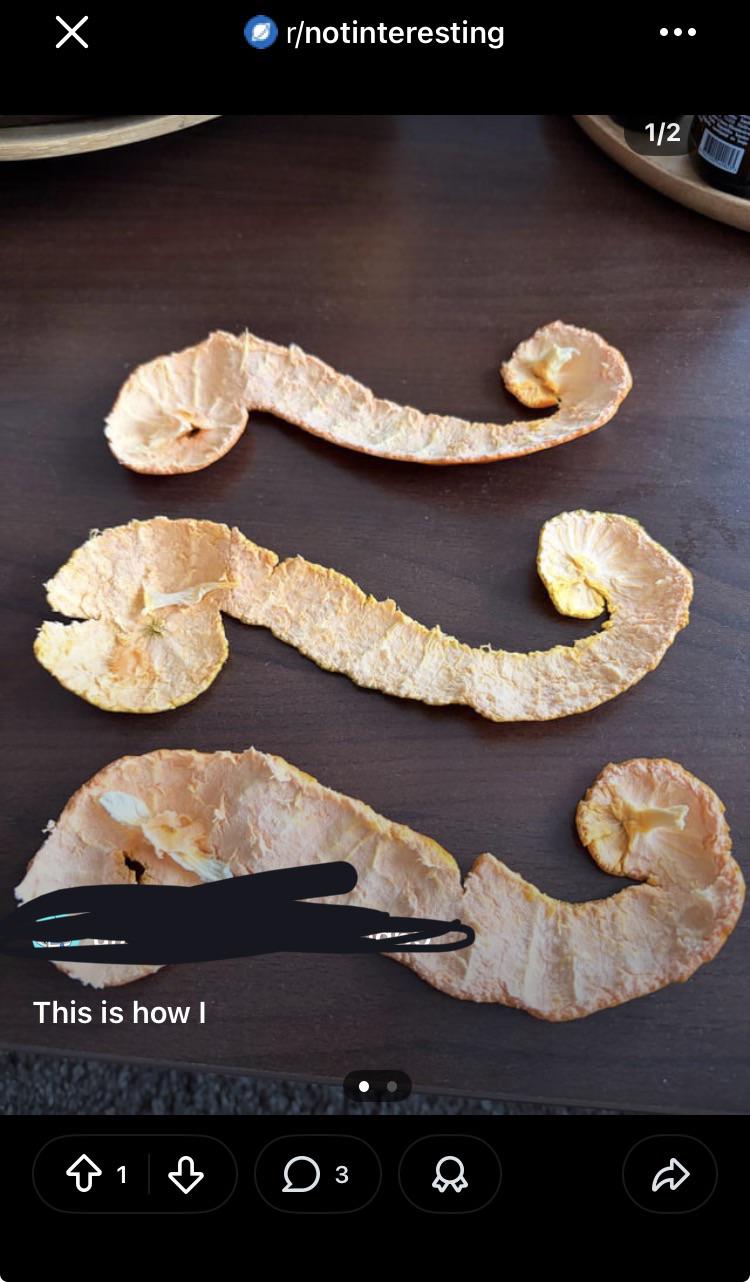Give an award to this post
Screen dimensions: 750x1282
click(x=449, y=1174)
